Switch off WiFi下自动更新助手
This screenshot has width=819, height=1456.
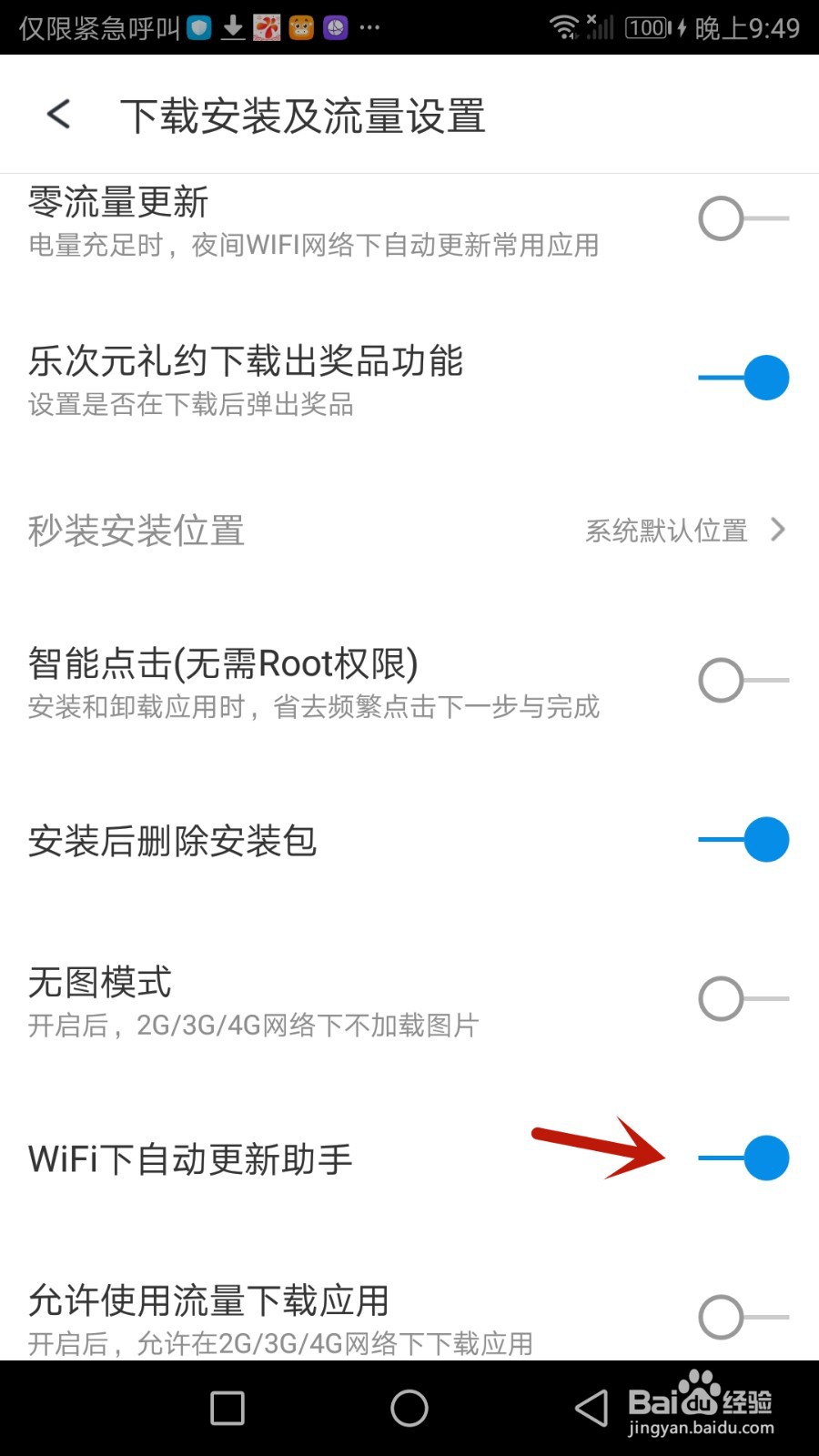pyautogui.click(x=743, y=1158)
